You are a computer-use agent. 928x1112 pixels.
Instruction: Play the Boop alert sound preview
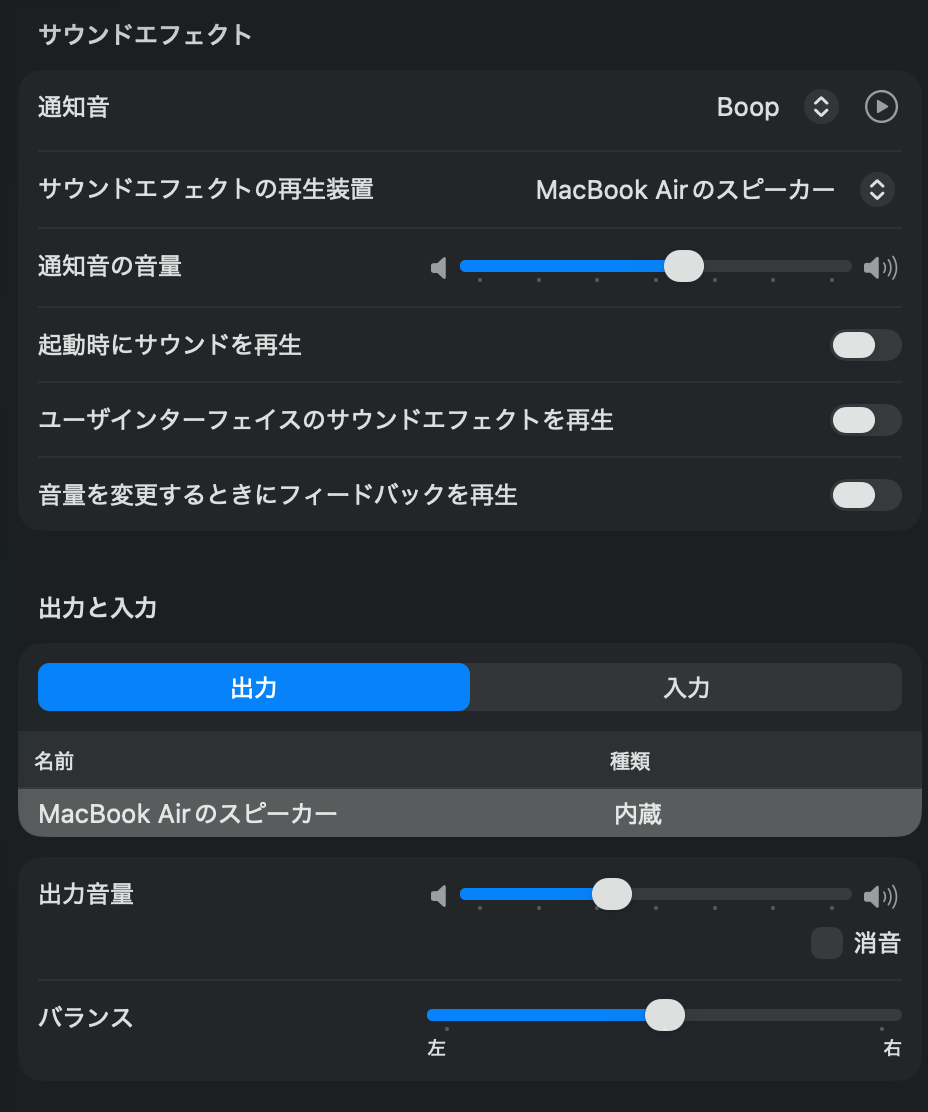point(881,106)
